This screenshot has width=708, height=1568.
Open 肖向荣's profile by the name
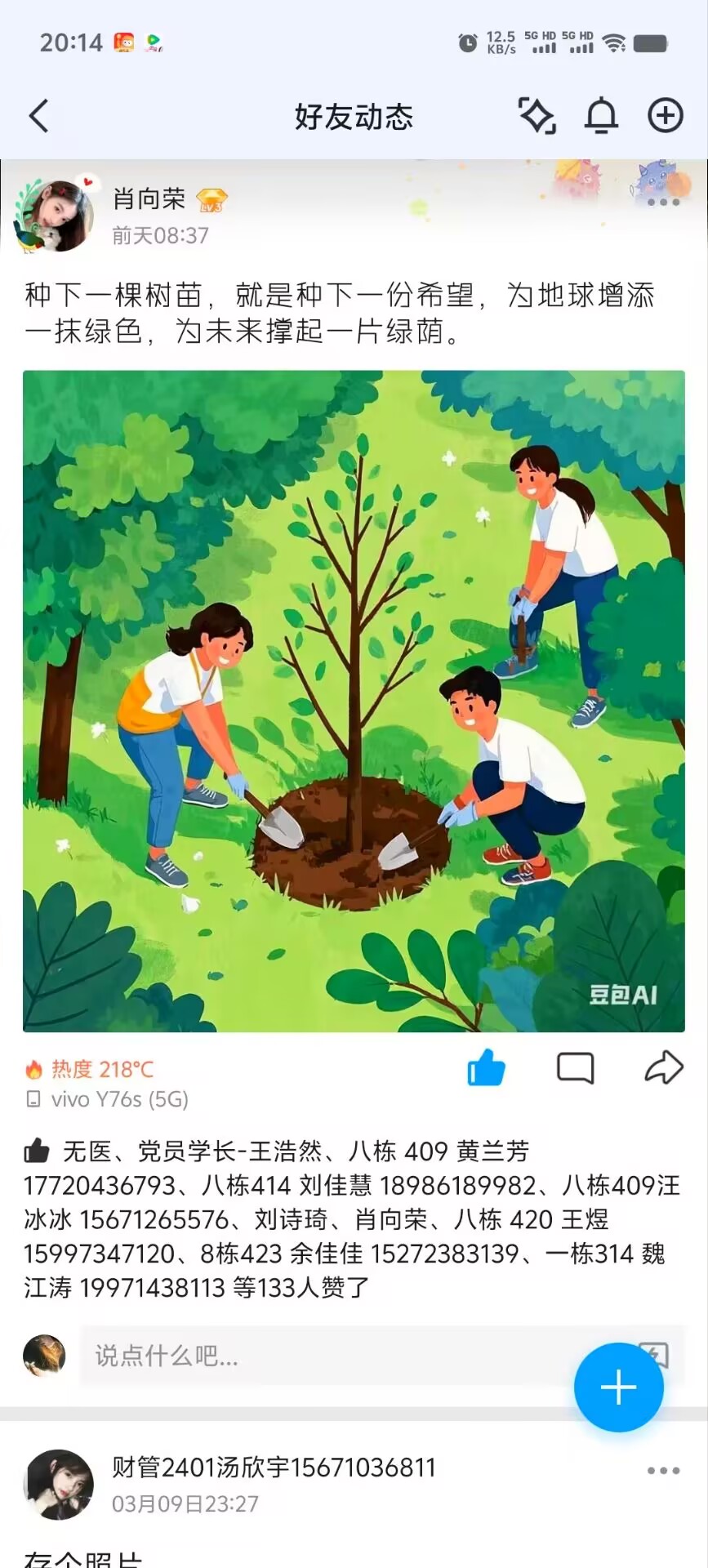pyautogui.click(x=149, y=198)
